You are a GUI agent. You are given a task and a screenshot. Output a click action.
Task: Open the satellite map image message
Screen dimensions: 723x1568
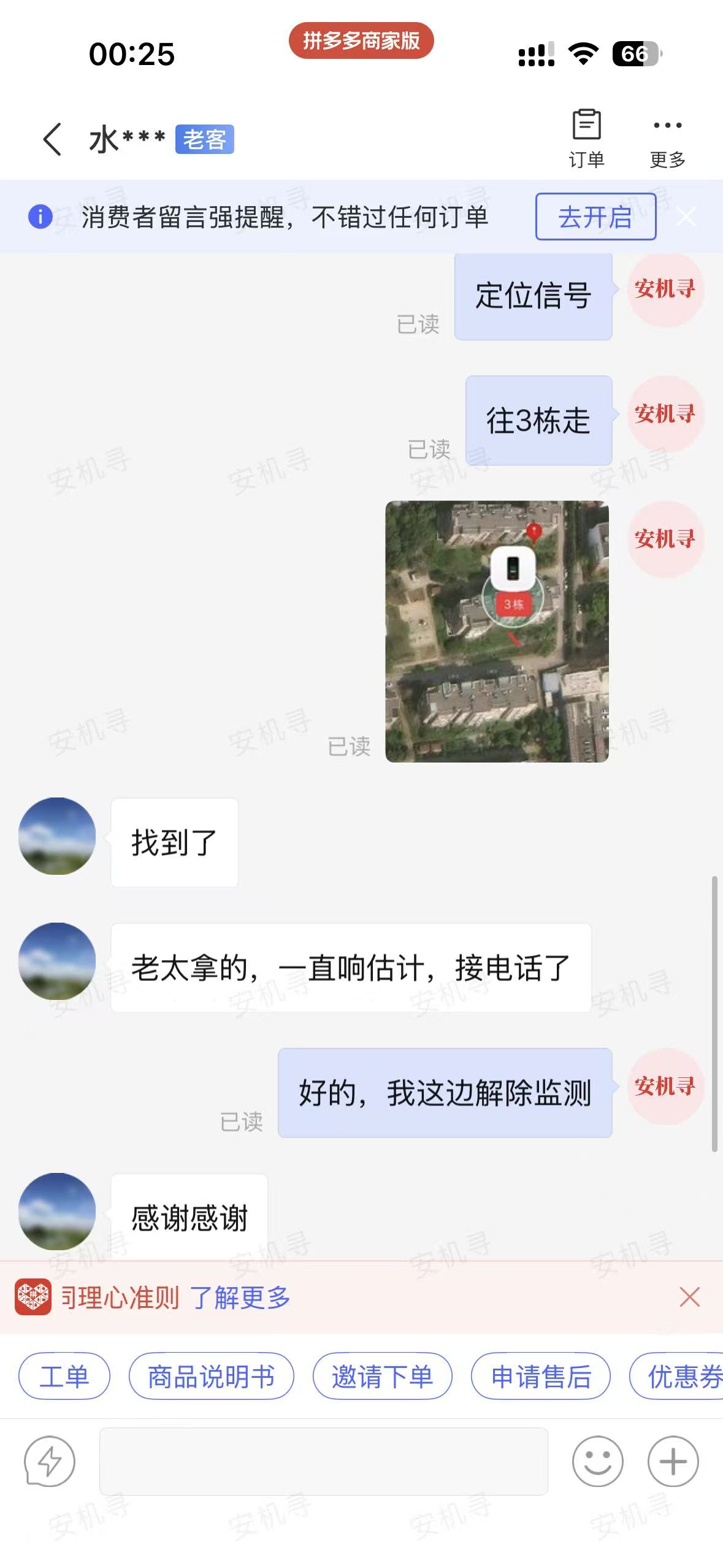pyautogui.click(x=497, y=631)
